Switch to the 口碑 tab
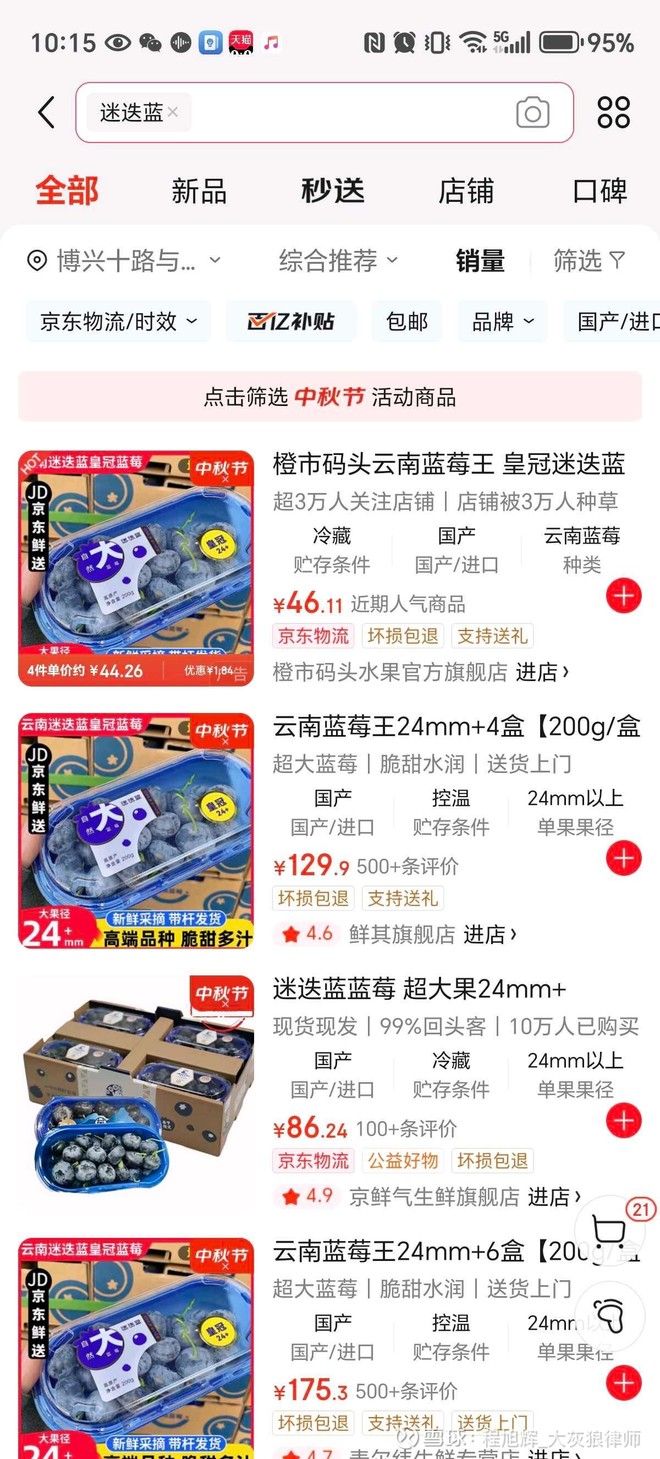The image size is (660, 1459). click(599, 191)
